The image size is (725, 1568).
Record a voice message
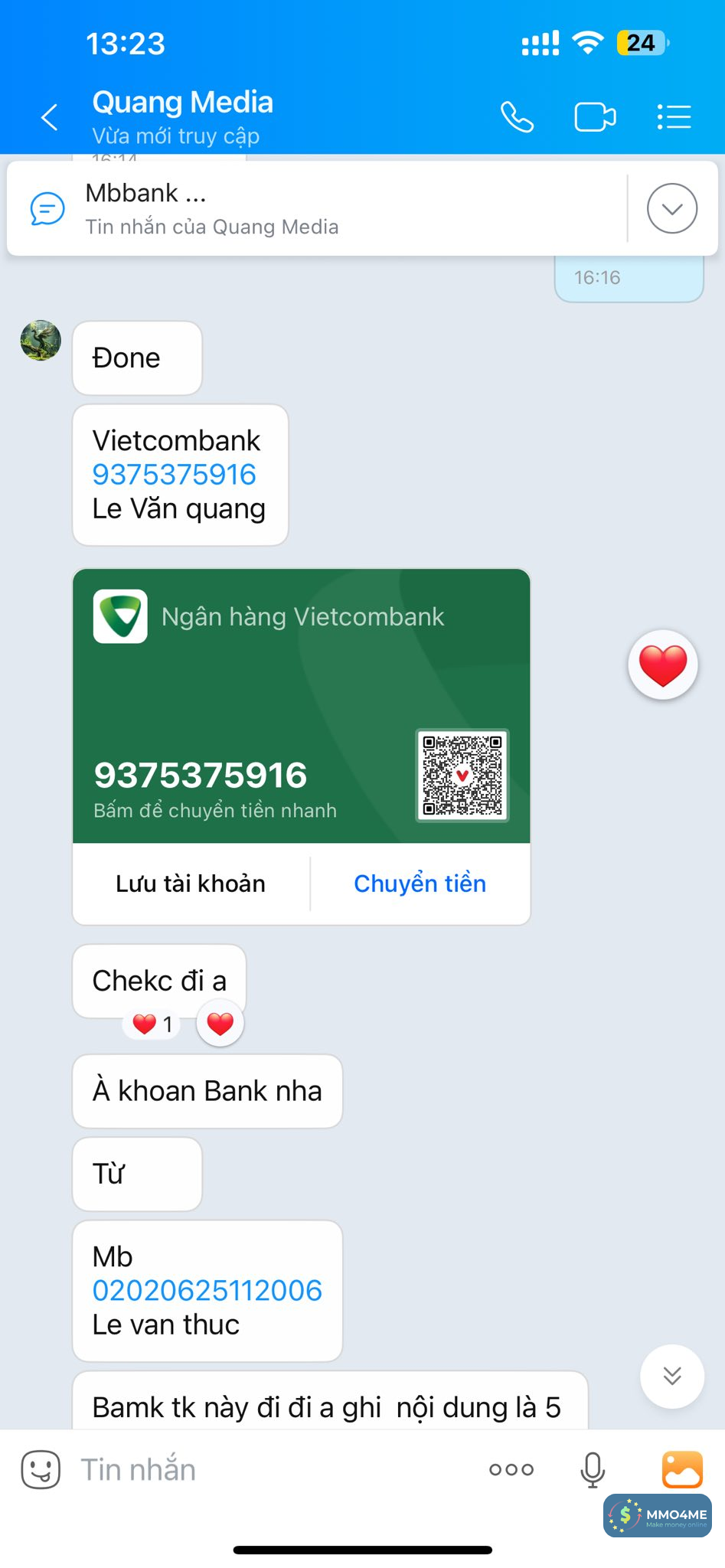(593, 1469)
